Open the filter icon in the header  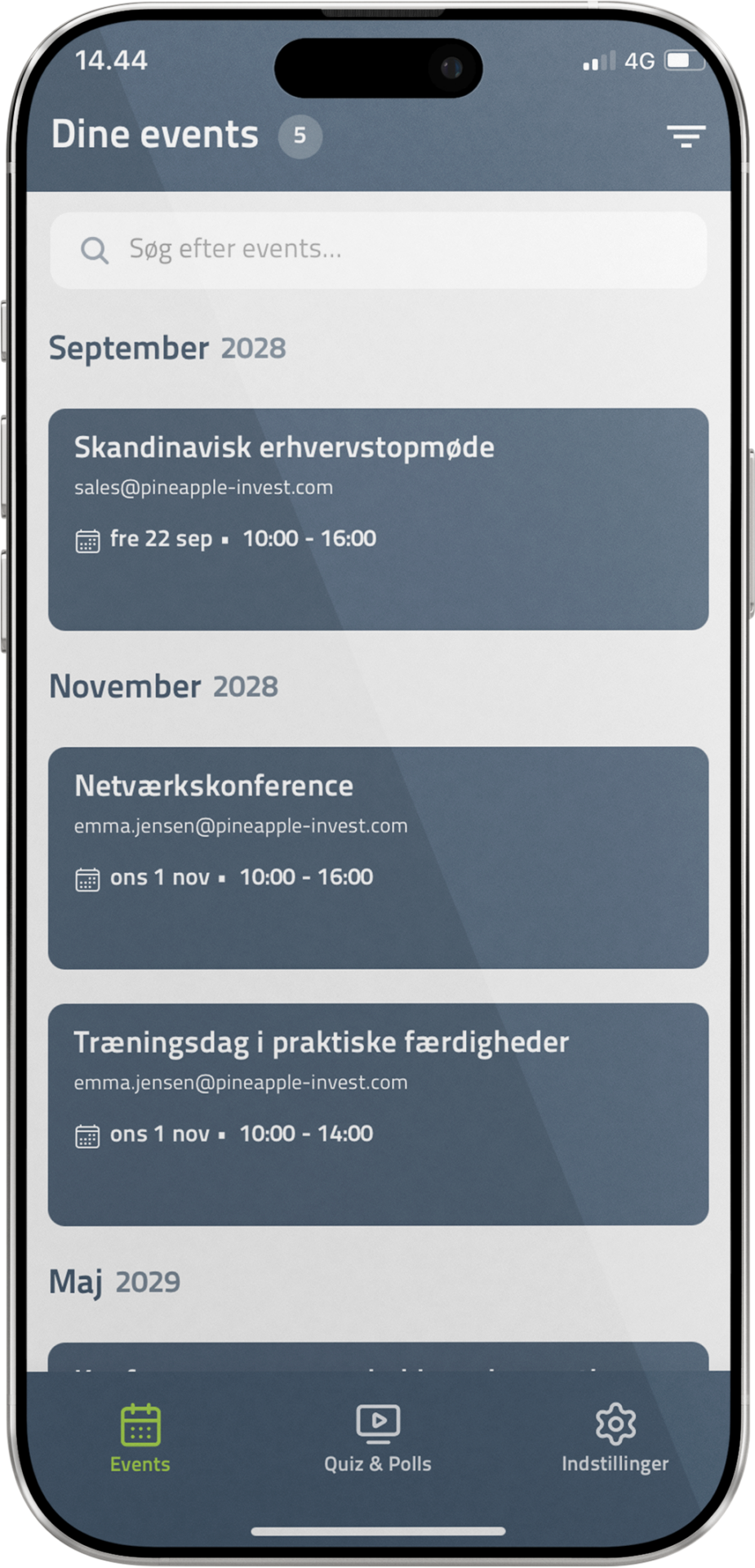(x=685, y=136)
